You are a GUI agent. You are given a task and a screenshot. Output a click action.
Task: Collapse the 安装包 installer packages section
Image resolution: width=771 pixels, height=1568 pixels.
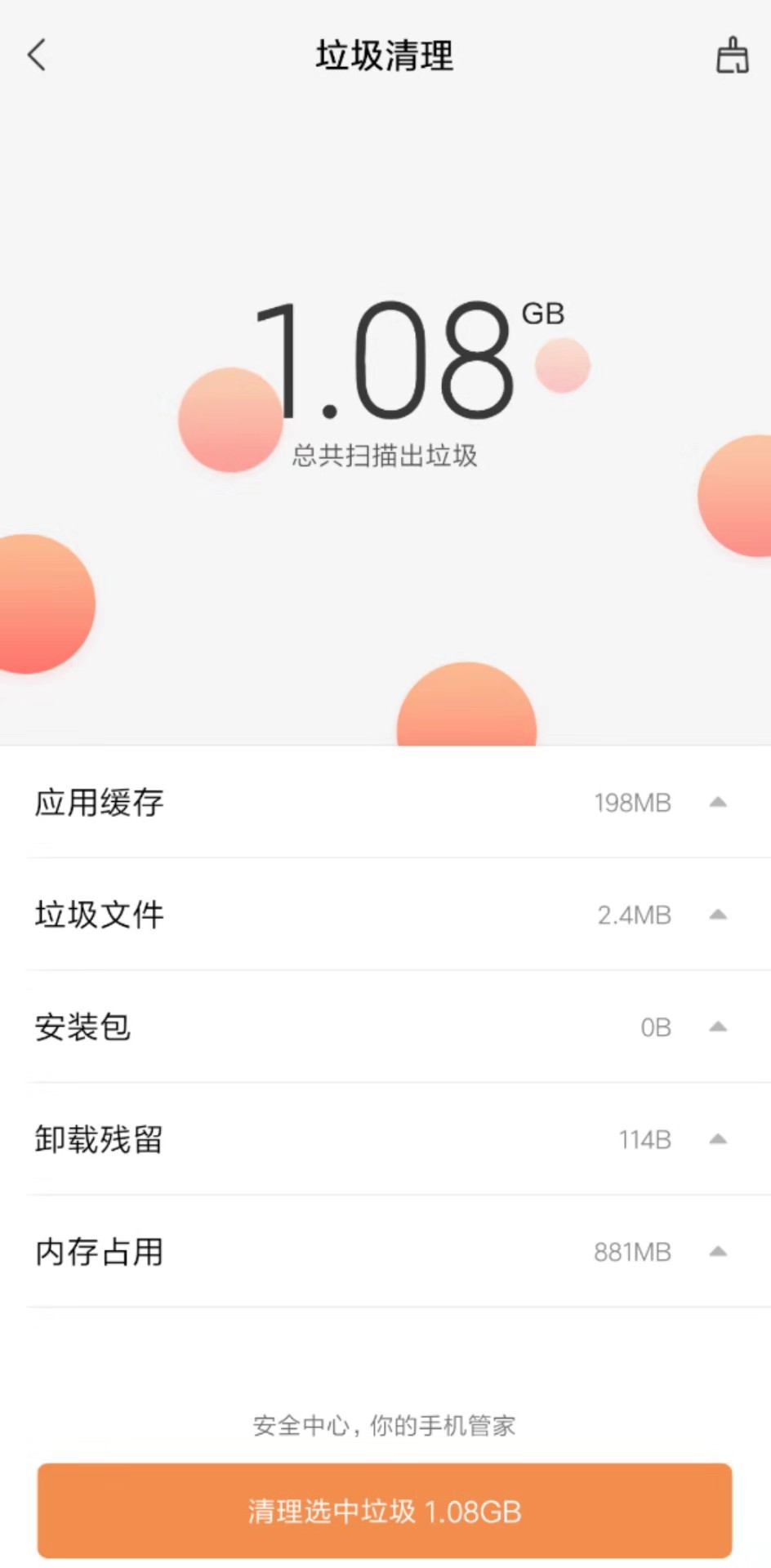(718, 1027)
